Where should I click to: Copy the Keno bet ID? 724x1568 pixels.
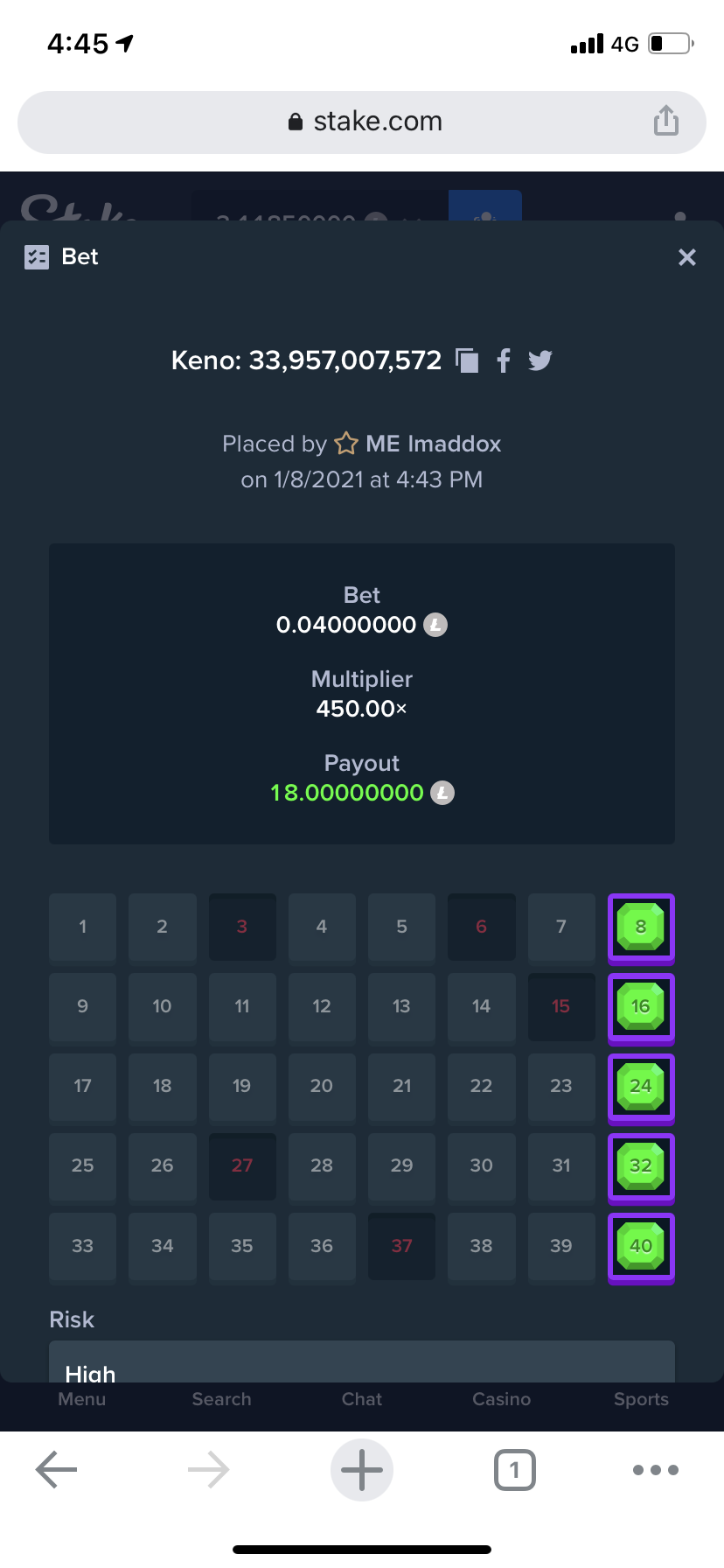pyautogui.click(x=468, y=360)
